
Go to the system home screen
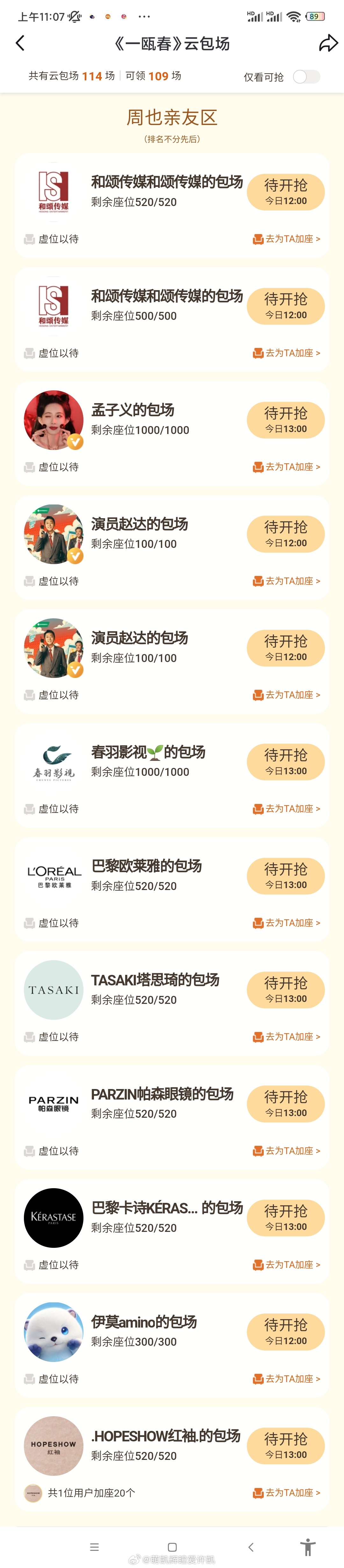coord(172,1547)
